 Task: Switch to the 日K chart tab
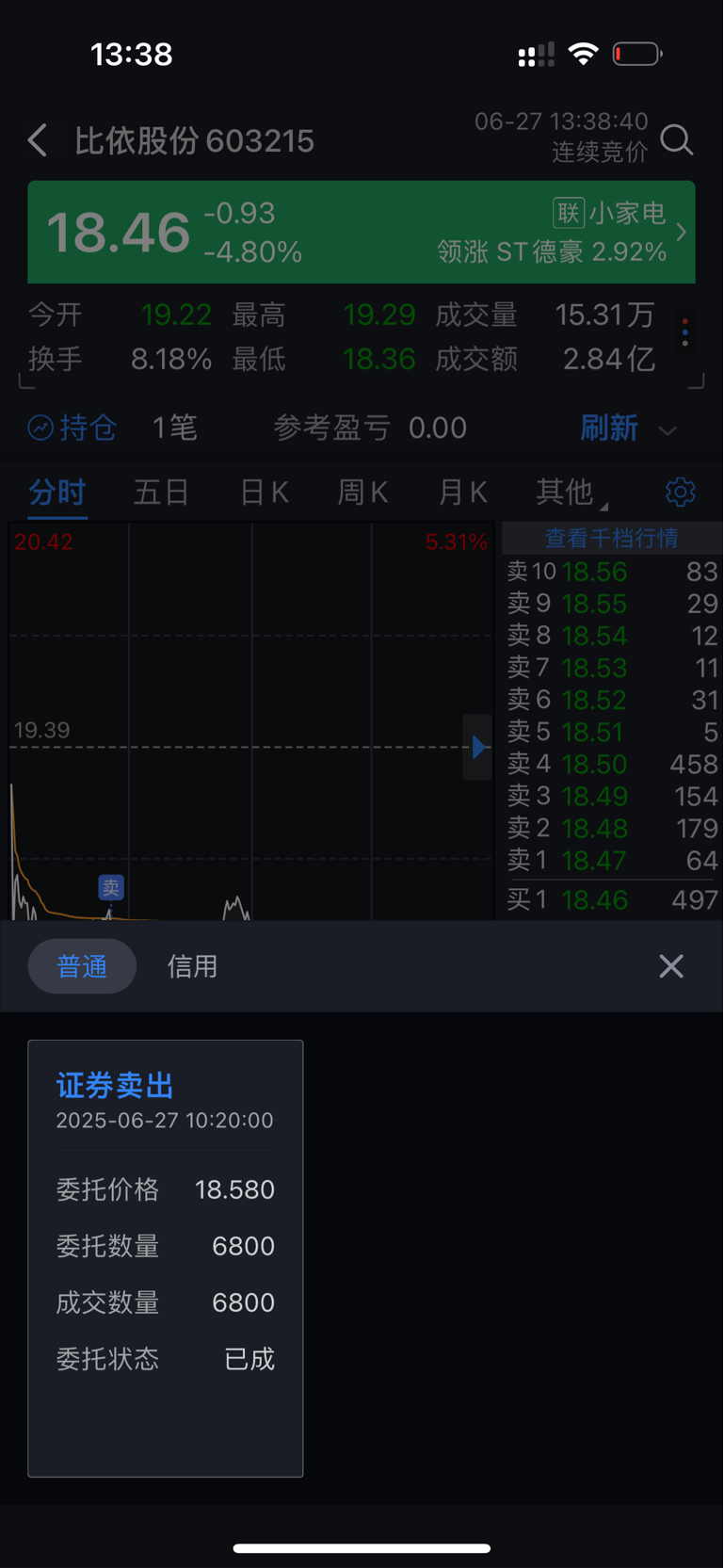click(x=265, y=492)
